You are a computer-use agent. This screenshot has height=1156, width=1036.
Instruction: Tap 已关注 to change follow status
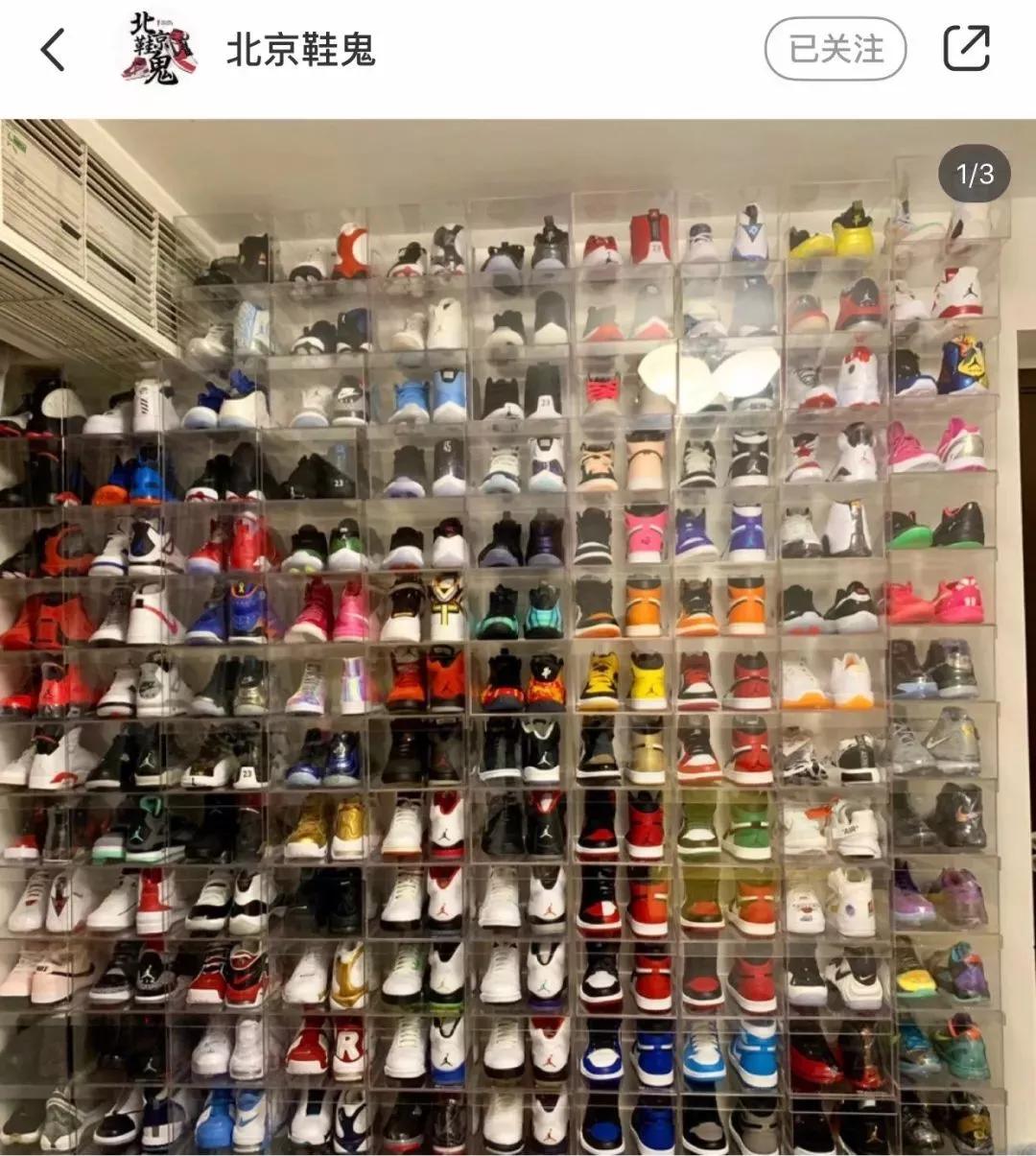(837, 46)
